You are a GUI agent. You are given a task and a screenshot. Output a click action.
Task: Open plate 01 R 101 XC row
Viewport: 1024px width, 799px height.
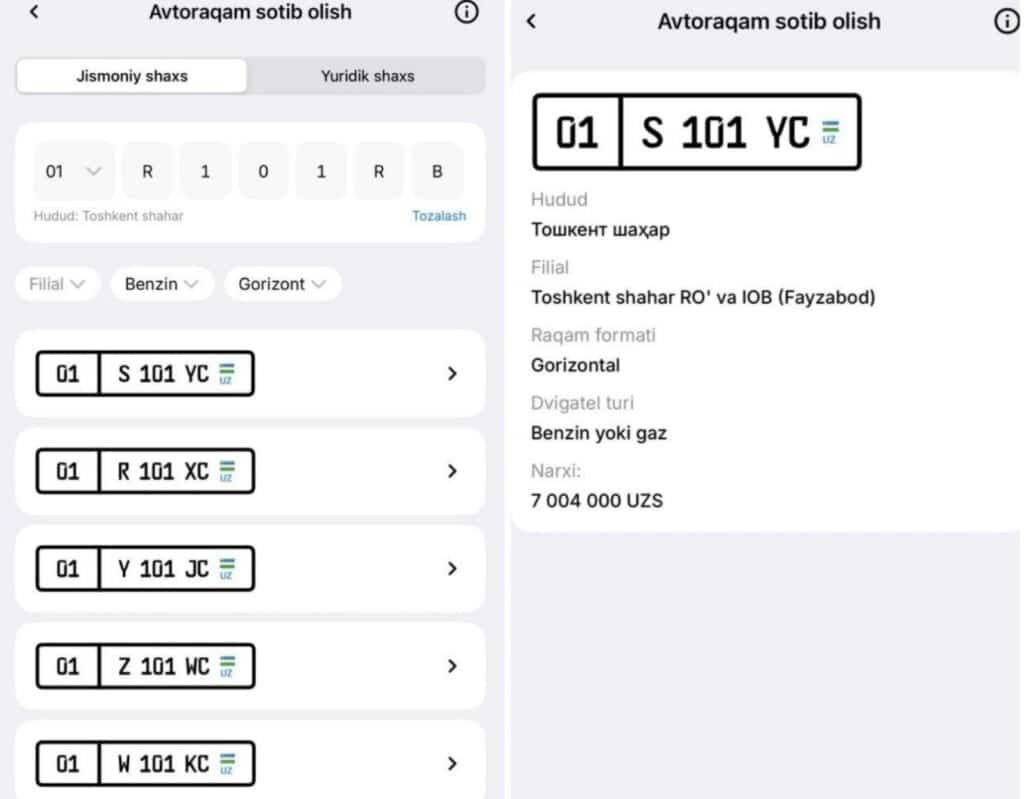pos(250,471)
